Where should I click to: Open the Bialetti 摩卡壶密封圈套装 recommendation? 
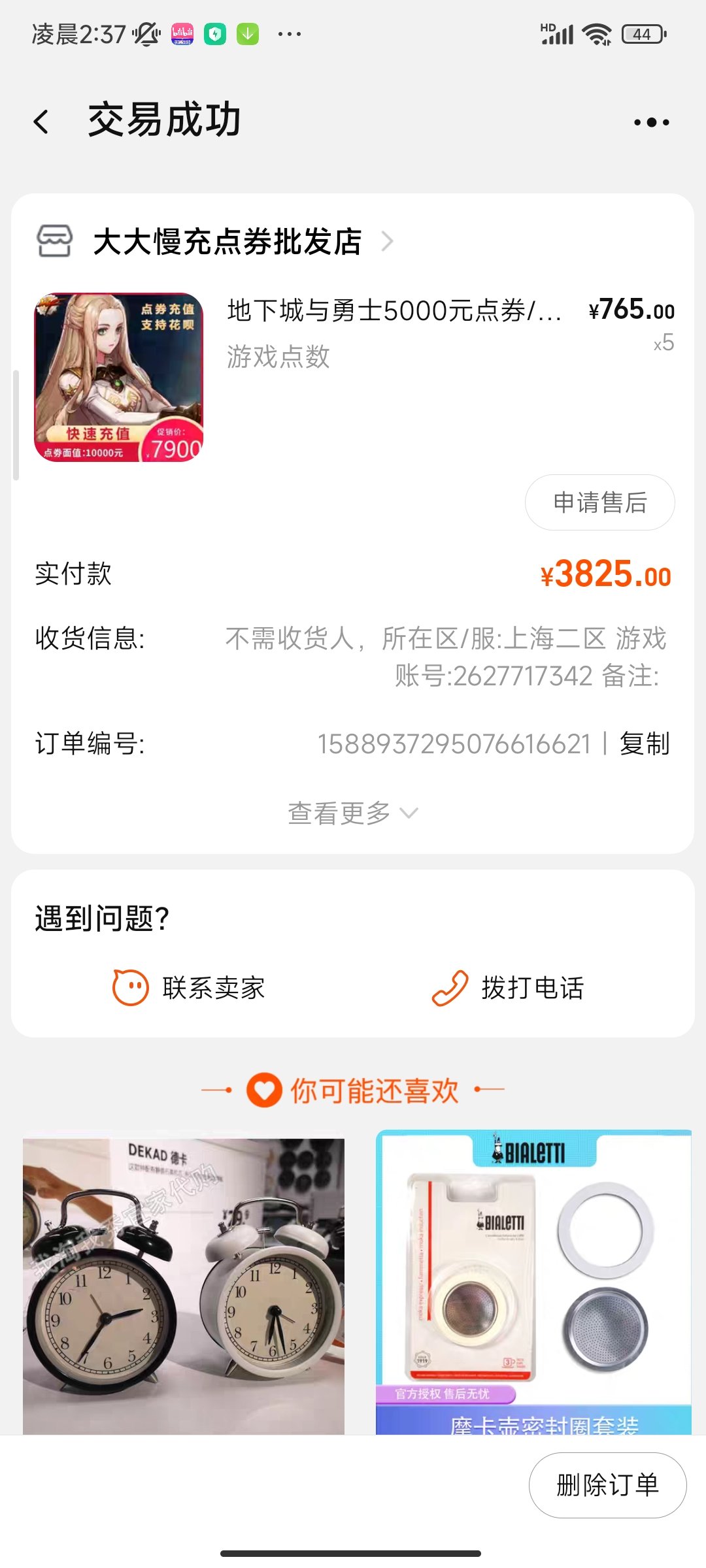point(533,1282)
